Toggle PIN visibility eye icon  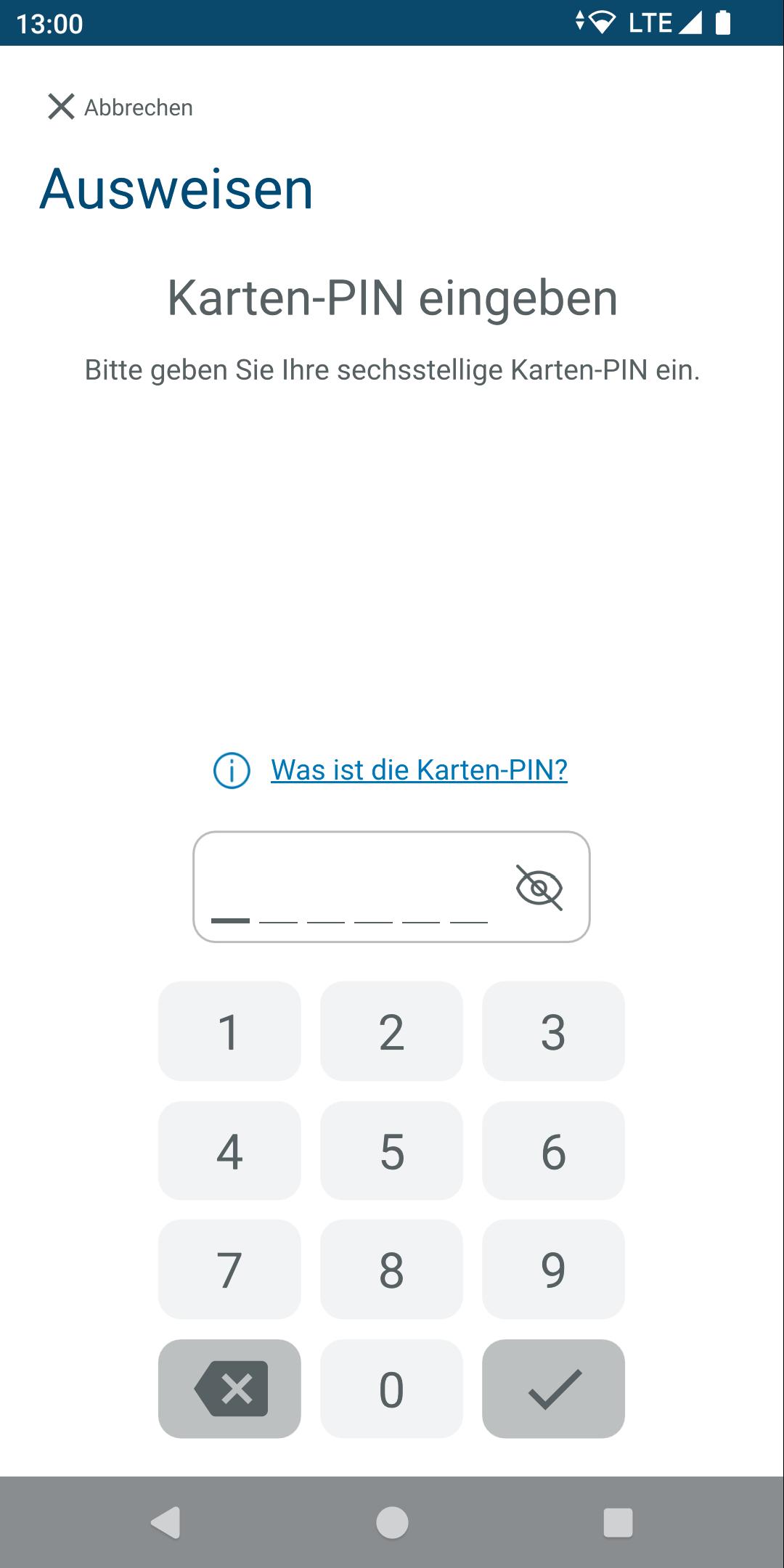coord(539,887)
